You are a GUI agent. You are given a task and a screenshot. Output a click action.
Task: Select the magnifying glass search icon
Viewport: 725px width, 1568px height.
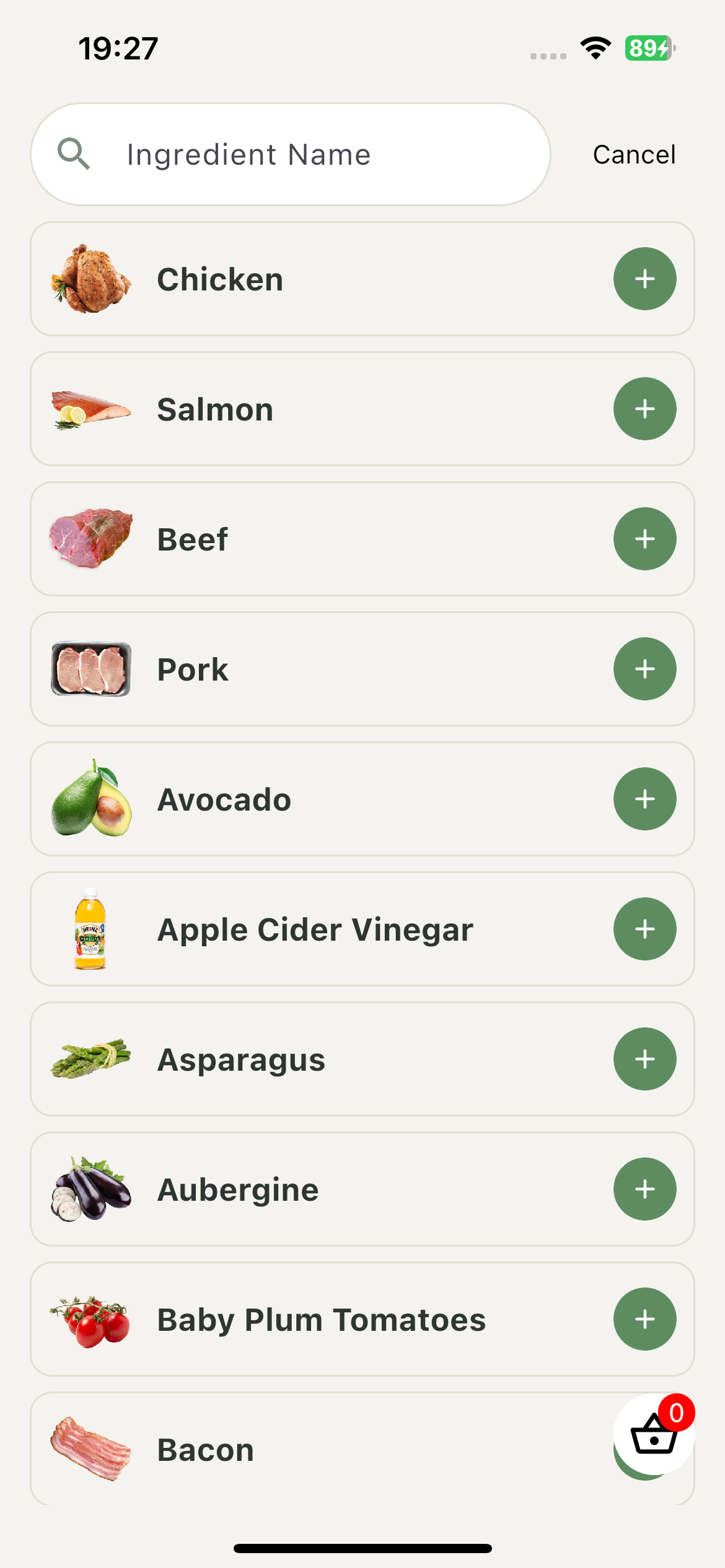pyautogui.click(x=74, y=154)
